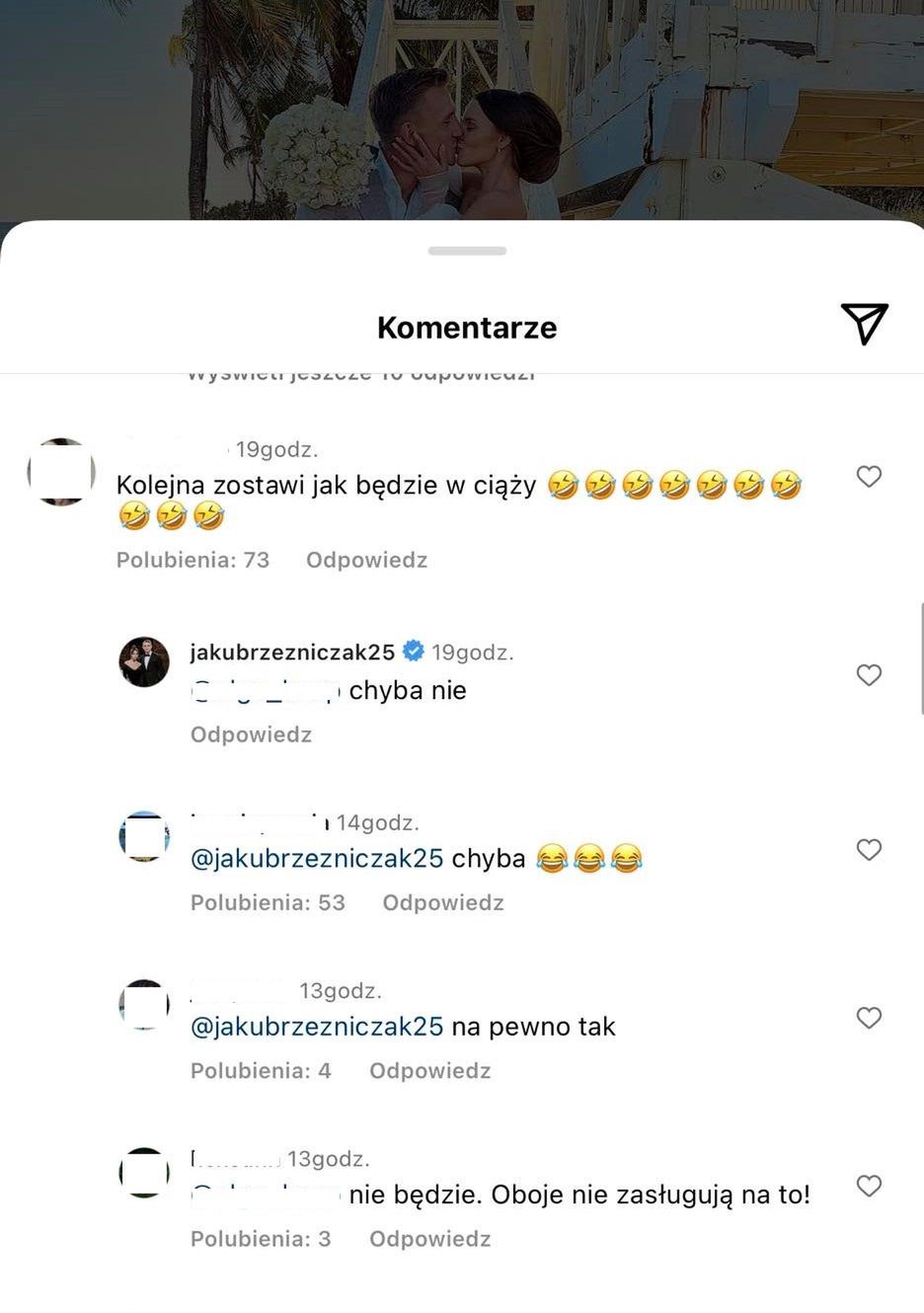This screenshot has width=924, height=1313.
Task: Open the share paper-plane icon
Action: [x=864, y=324]
